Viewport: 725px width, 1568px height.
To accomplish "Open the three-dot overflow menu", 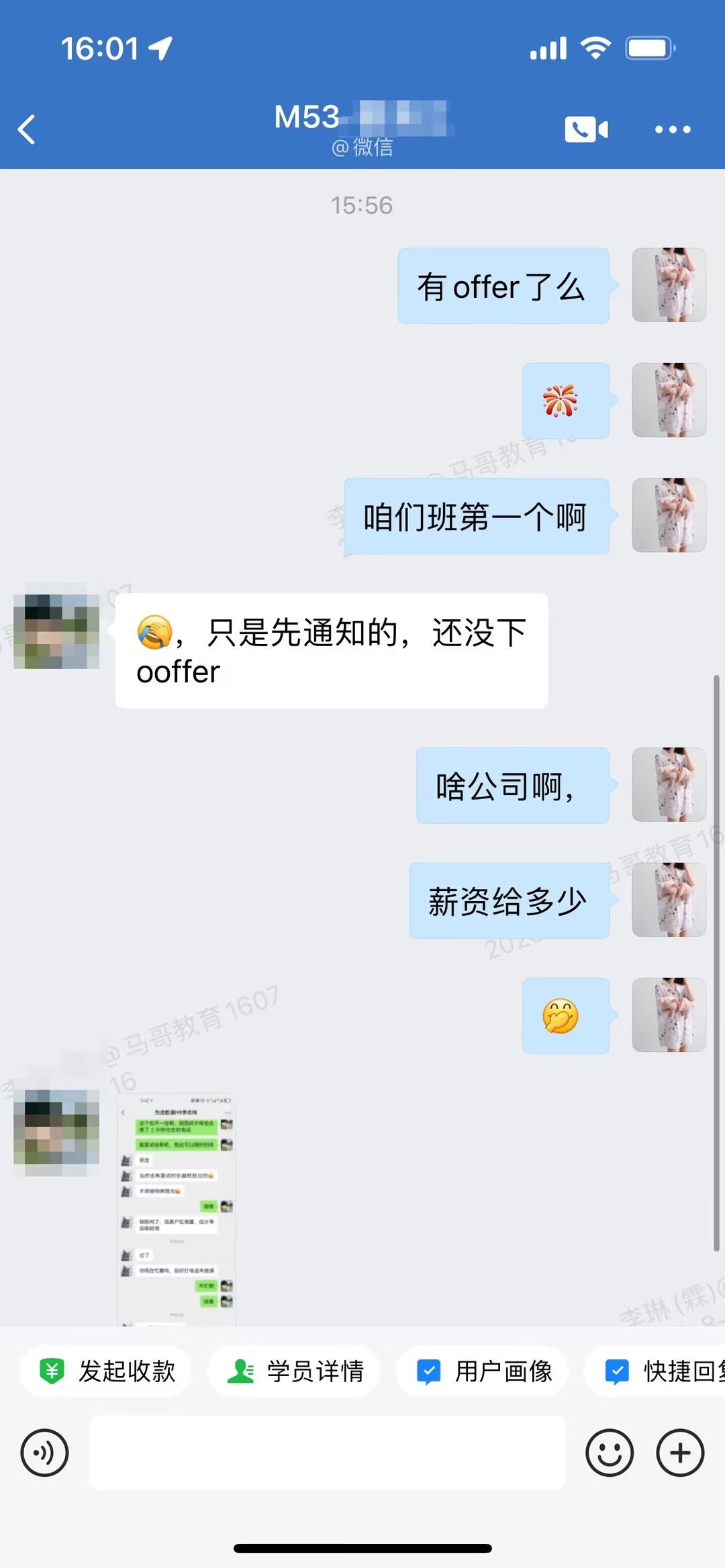I will click(672, 129).
